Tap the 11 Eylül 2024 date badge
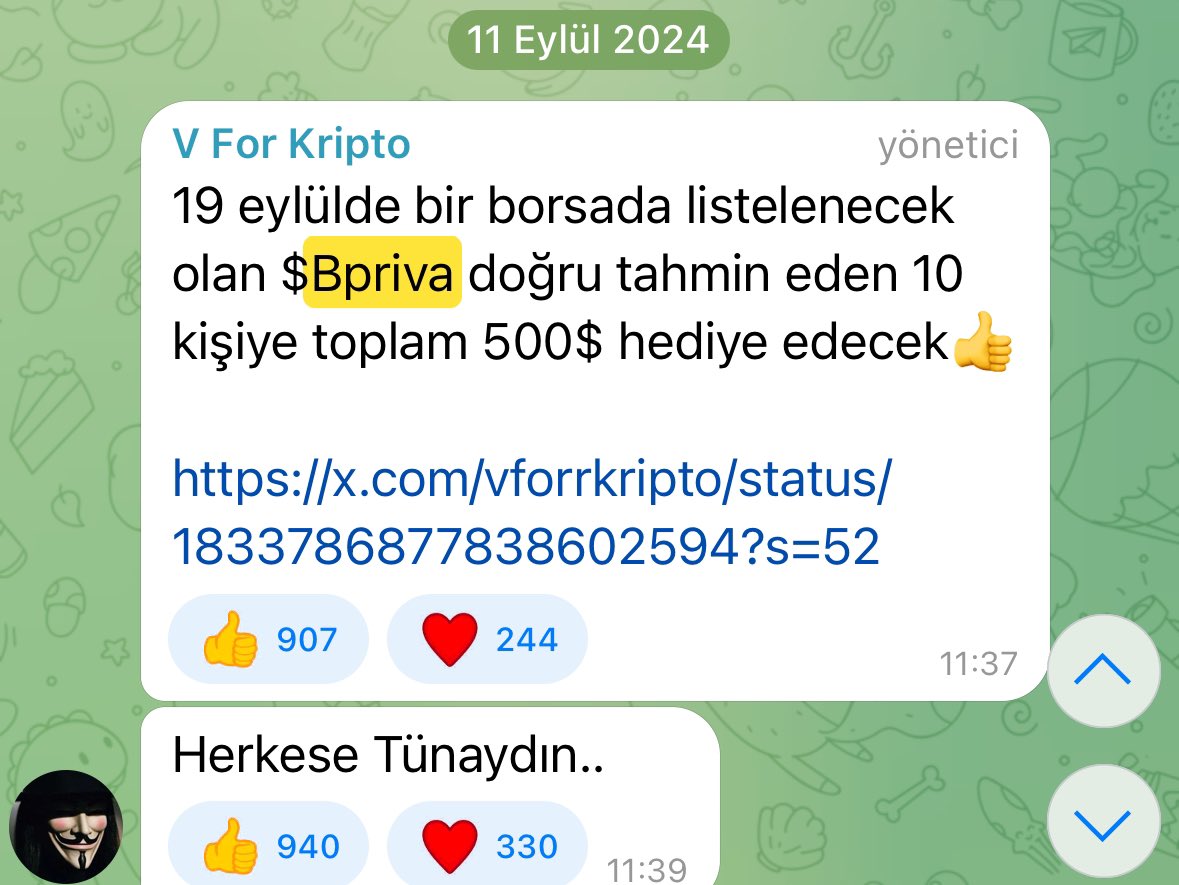Viewport: 1179px width, 885px height. pos(589,40)
